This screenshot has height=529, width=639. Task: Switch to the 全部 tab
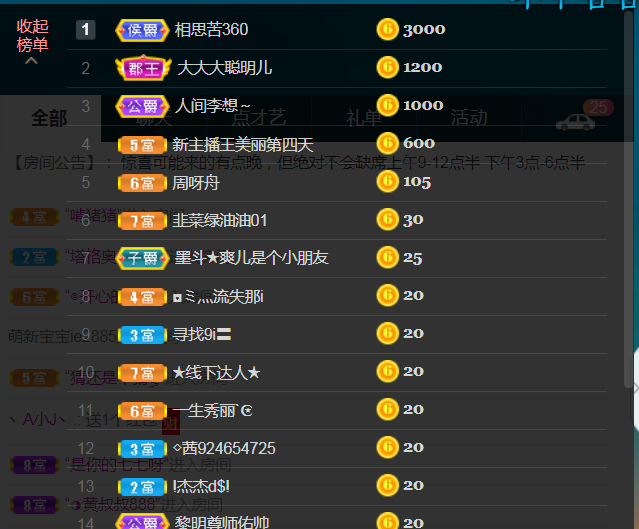pos(49,119)
